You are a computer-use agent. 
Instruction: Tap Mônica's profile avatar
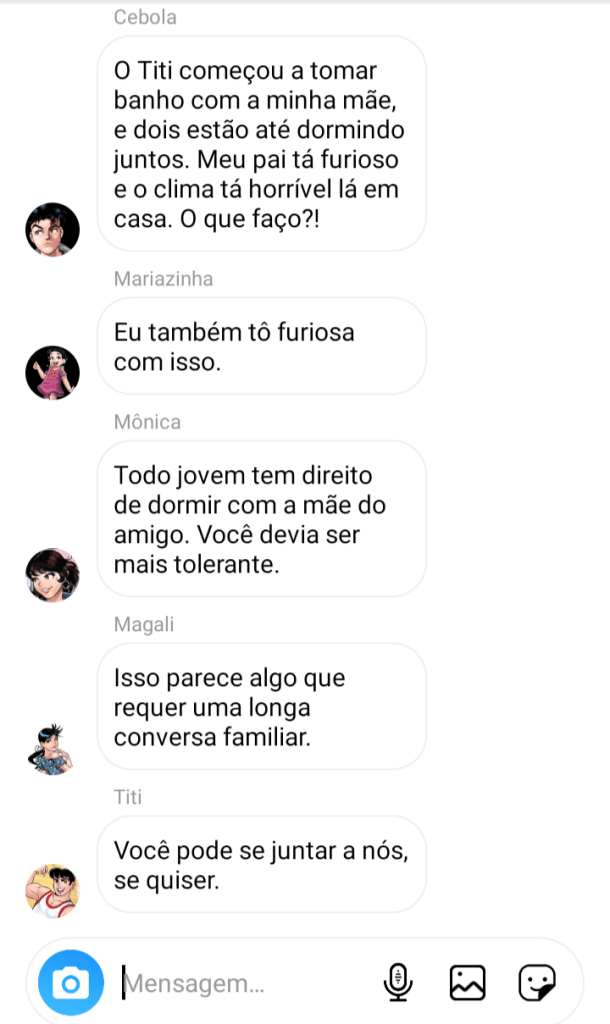(52, 575)
